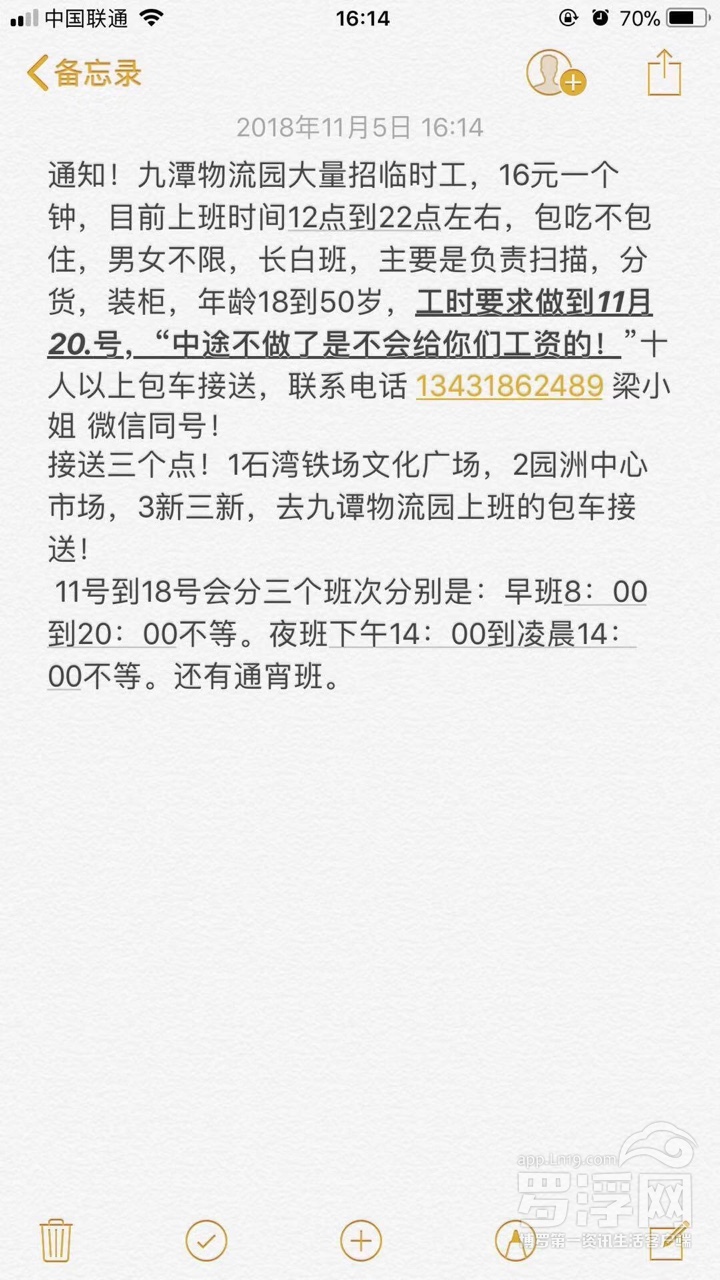Call the phone number 13431862489
Viewport: 720px width, 1280px height.
509,387
